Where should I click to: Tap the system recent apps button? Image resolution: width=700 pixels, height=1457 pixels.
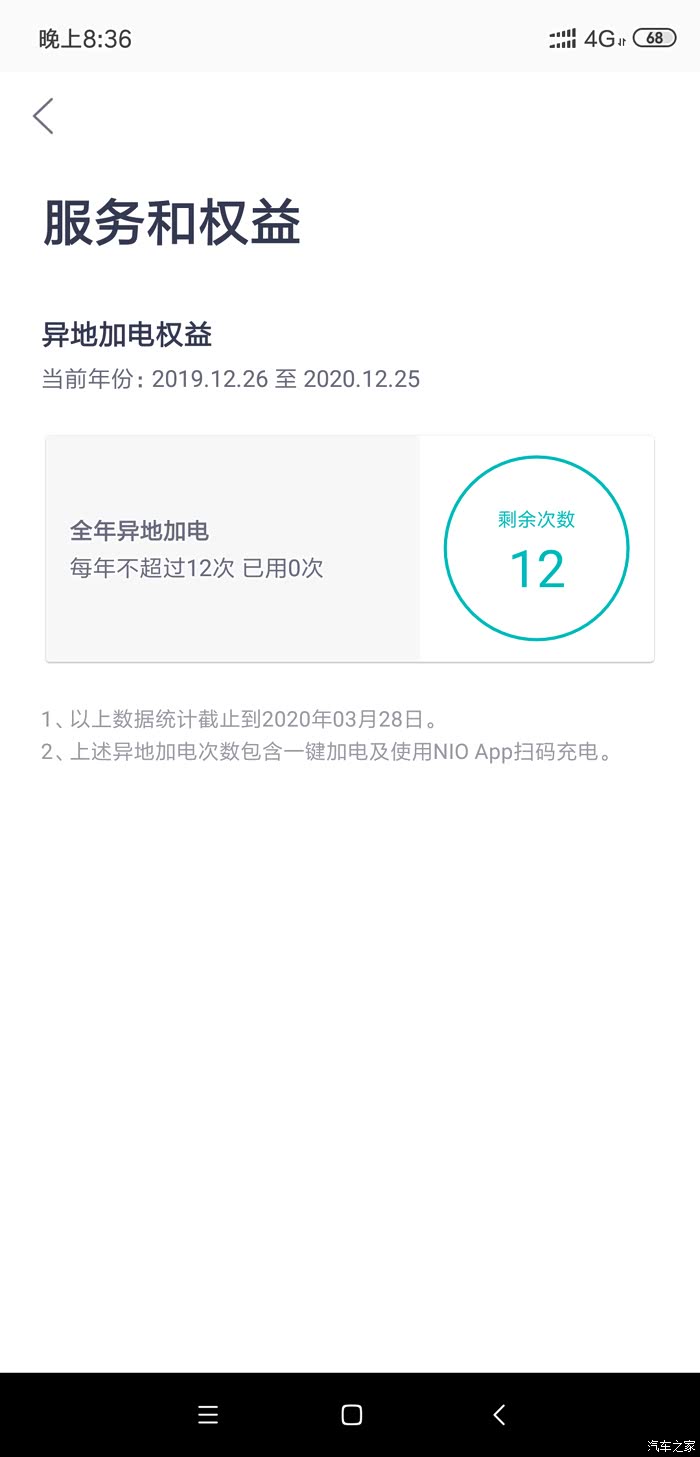coord(208,1414)
